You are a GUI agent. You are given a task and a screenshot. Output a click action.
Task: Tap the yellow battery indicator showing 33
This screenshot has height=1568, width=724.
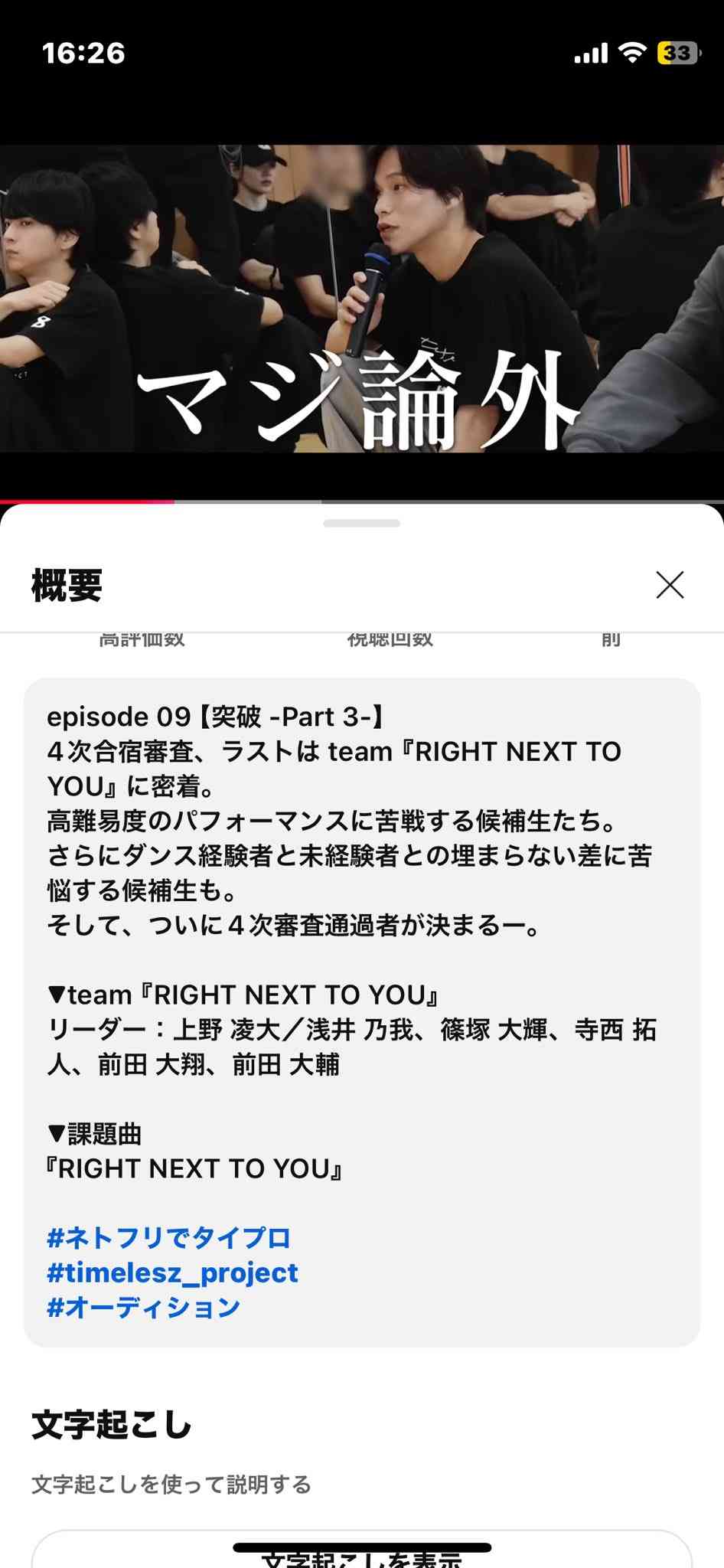pos(677,53)
